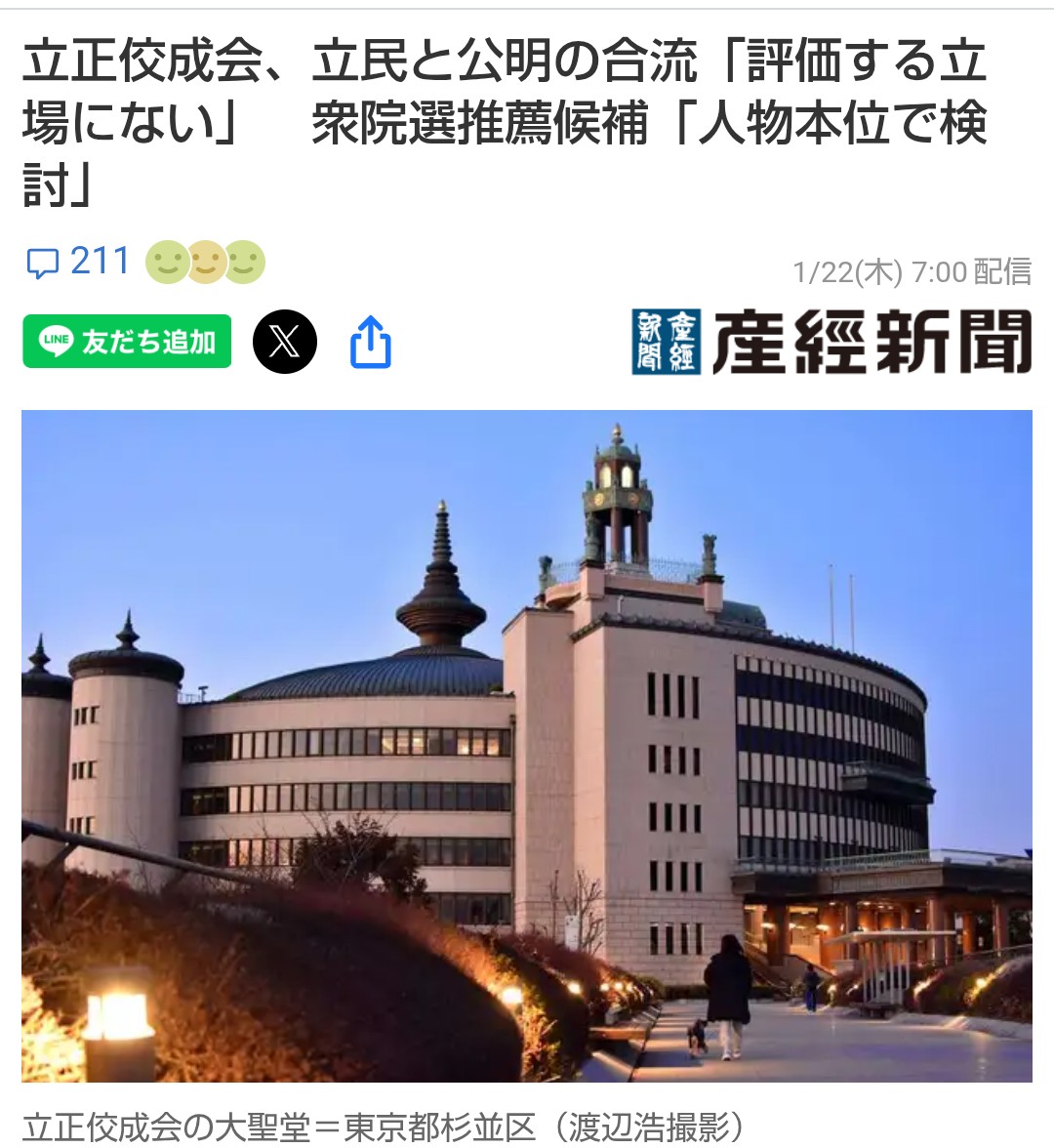The height and width of the screenshot is (1148, 1054).
Task: Share this article on X
Action: point(285,342)
